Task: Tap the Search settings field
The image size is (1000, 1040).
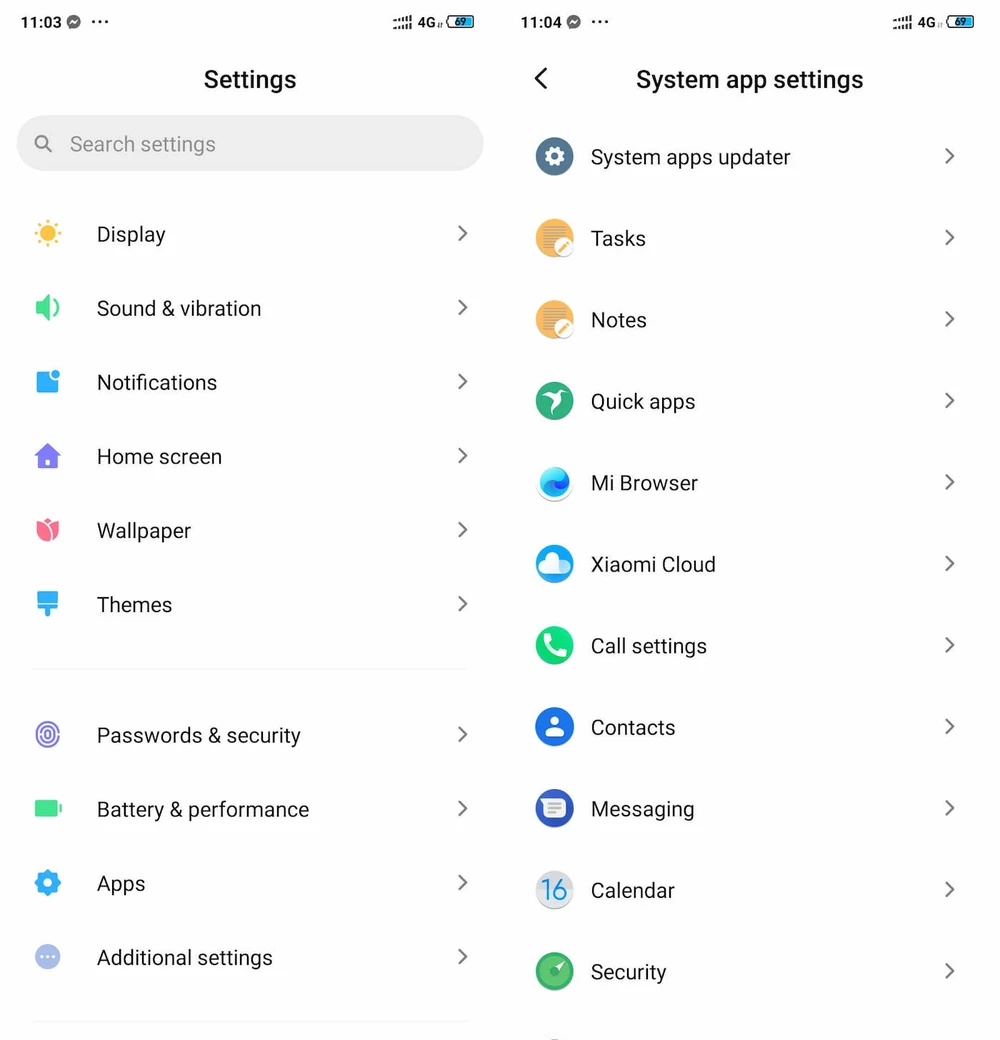Action: click(x=250, y=144)
